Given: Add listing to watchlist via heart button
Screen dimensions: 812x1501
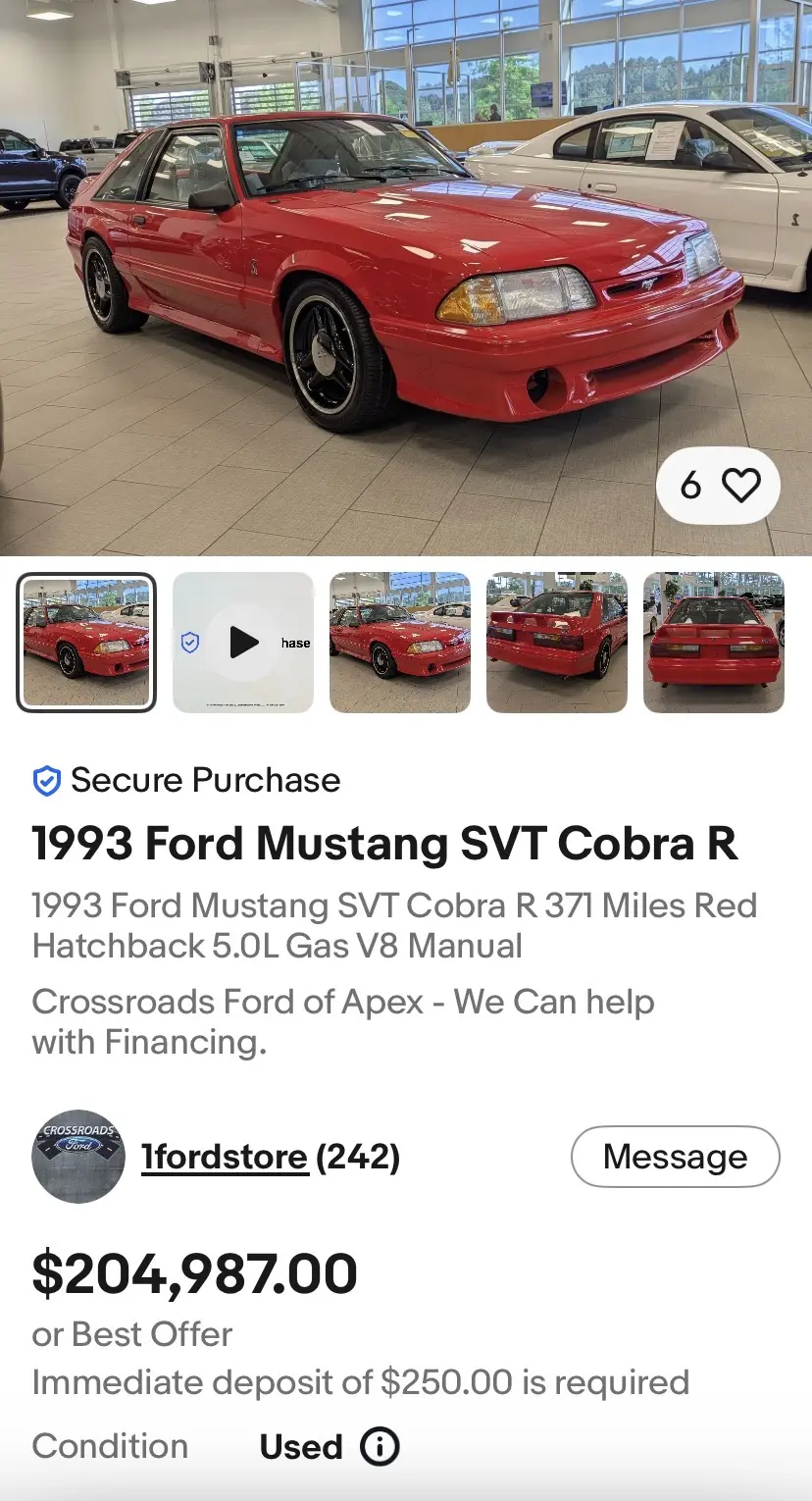Looking at the screenshot, I should [x=718, y=486].
